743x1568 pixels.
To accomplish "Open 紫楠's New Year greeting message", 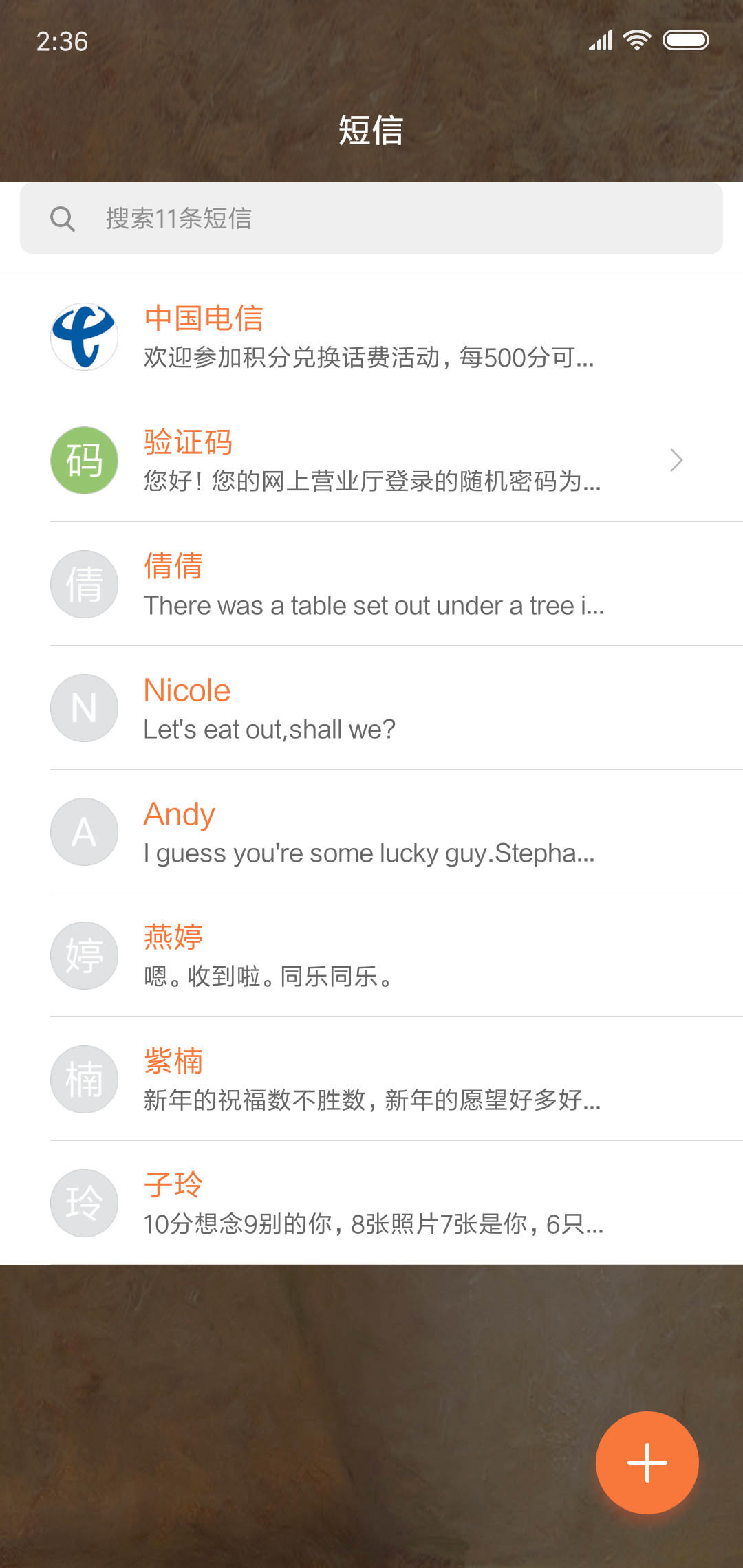I will point(371,1079).
